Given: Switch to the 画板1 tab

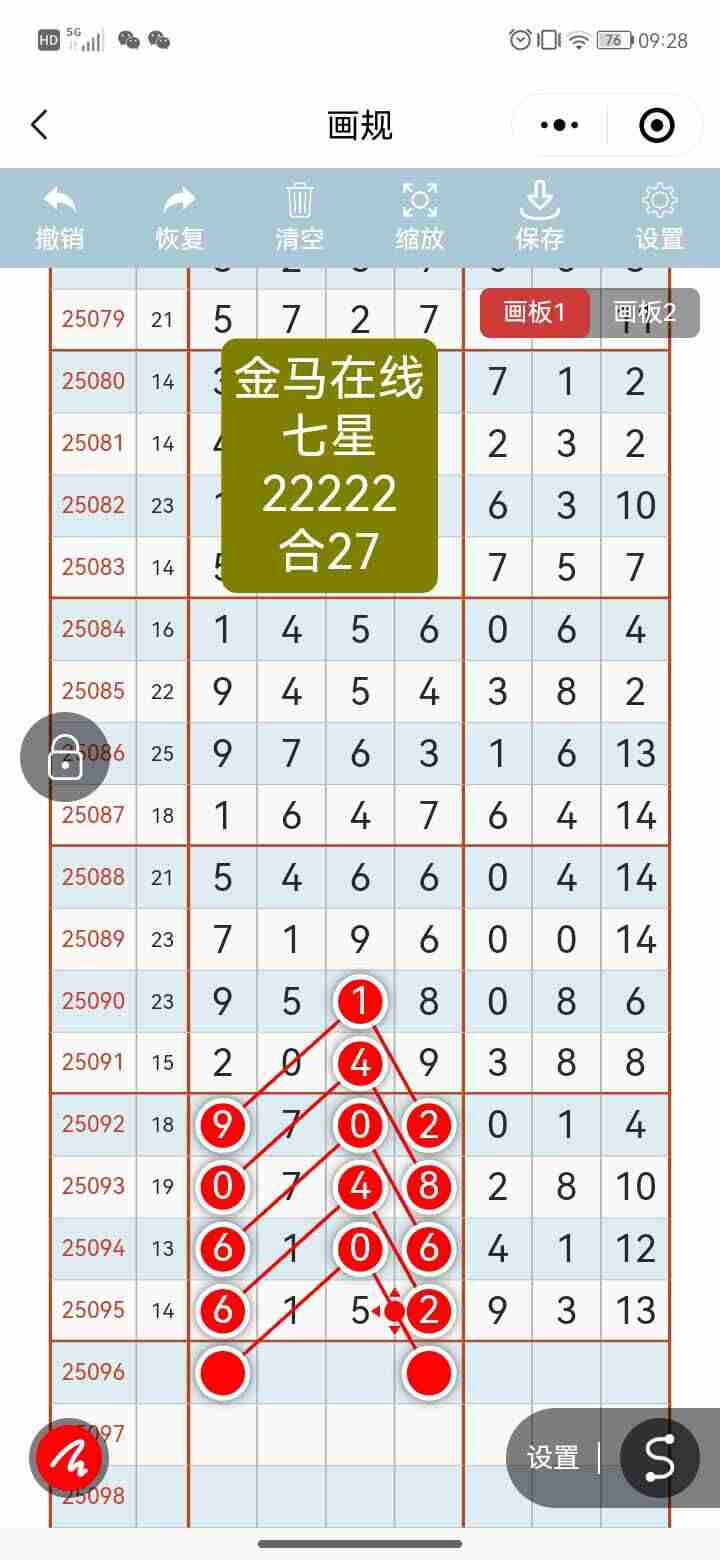Looking at the screenshot, I should [x=535, y=312].
